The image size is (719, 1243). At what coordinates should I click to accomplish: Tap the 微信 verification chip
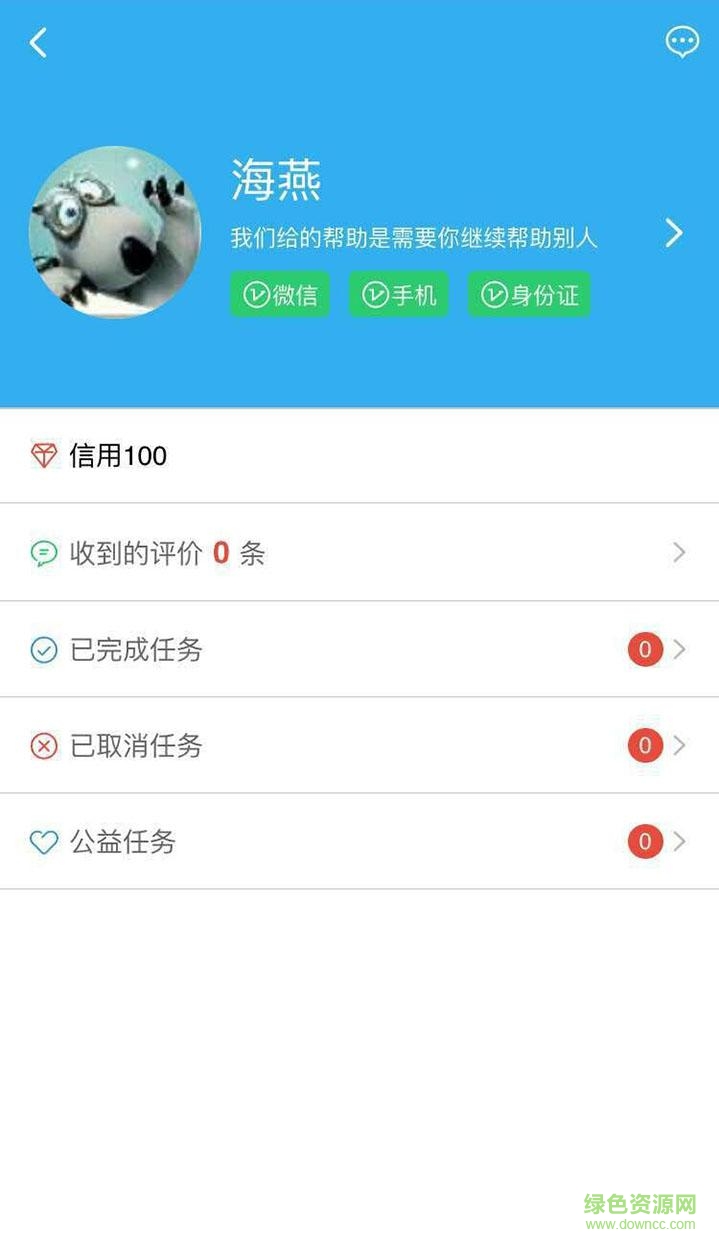[280, 295]
